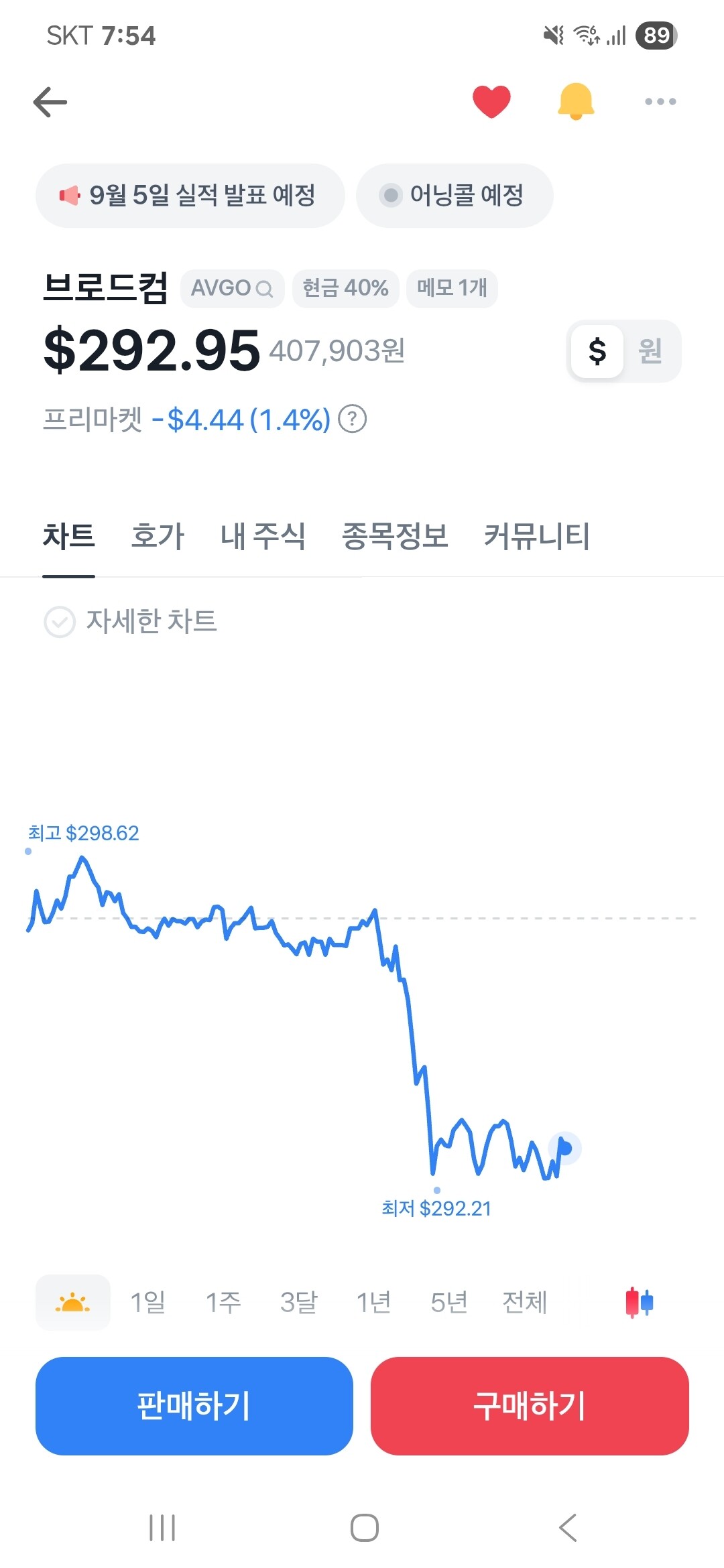Viewport: 724px width, 1568px height.
Task: Open the premarket help question icon
Action: pos(353,419)
